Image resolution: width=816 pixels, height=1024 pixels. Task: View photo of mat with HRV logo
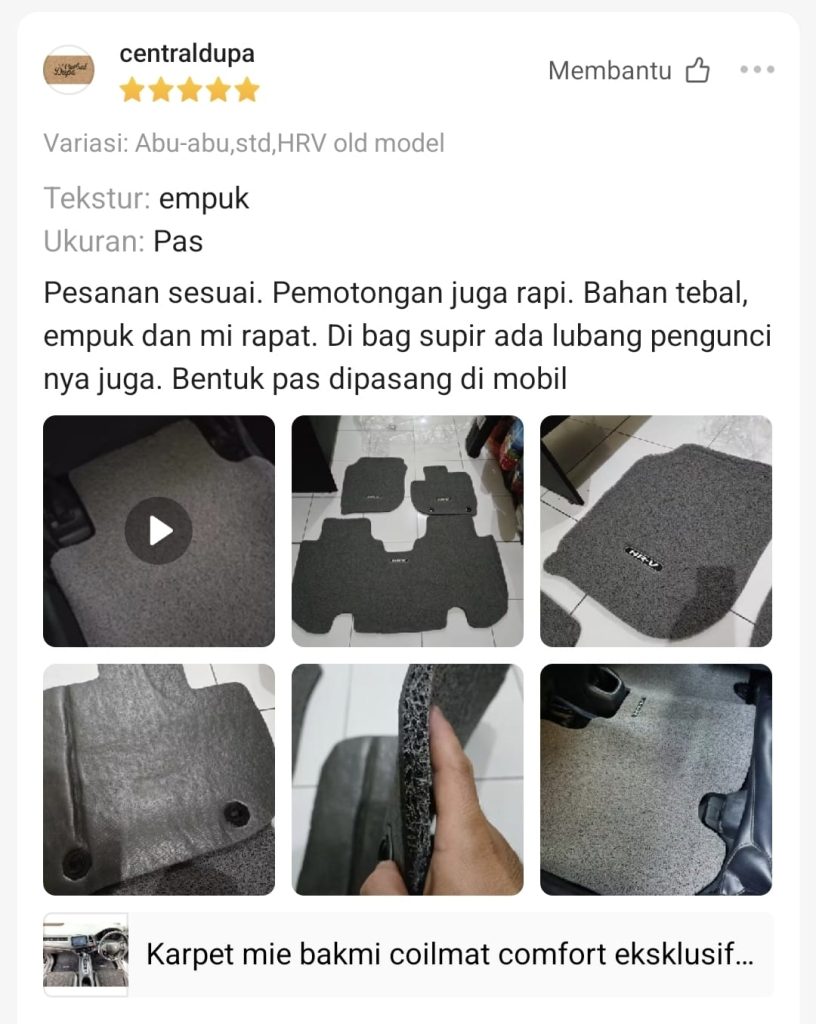click(x=656, y=531)
